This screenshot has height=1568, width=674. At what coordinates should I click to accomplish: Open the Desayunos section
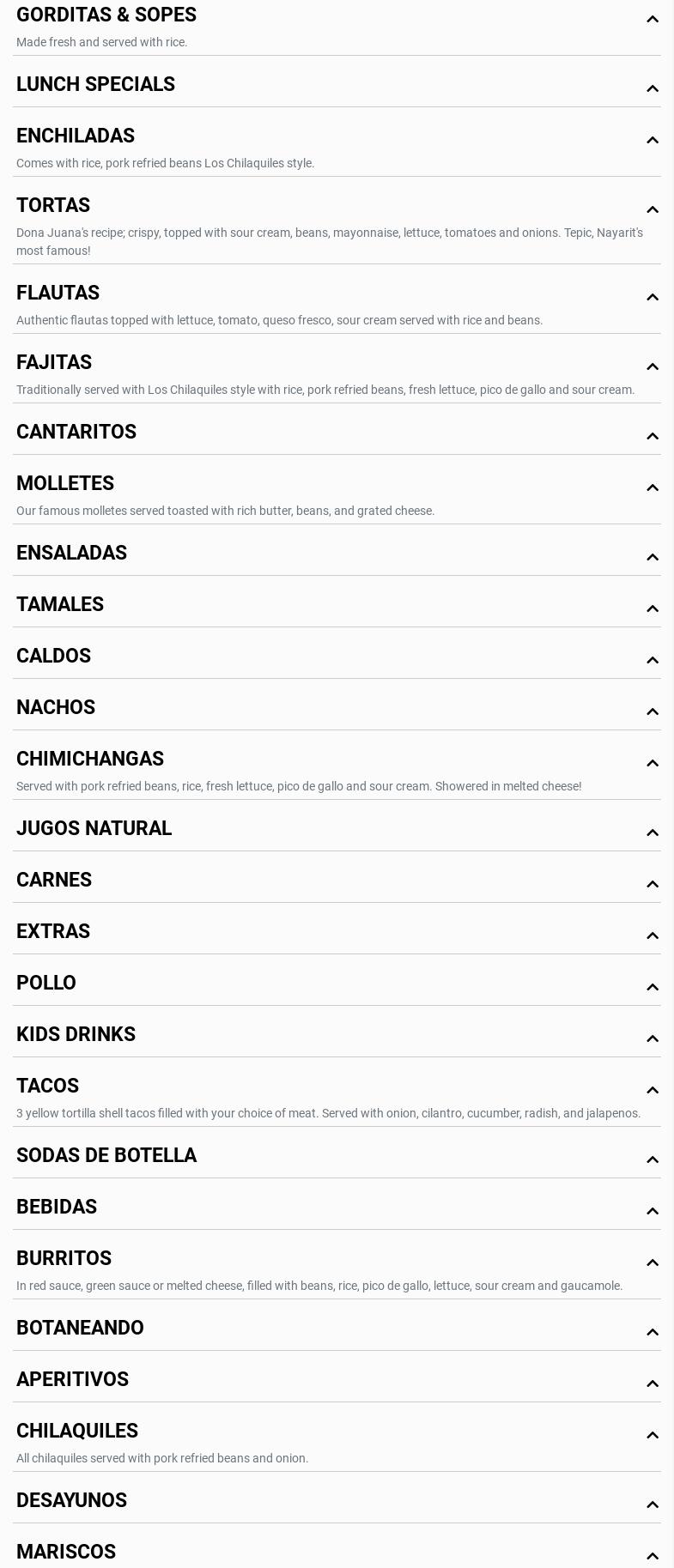point(652,1504)
